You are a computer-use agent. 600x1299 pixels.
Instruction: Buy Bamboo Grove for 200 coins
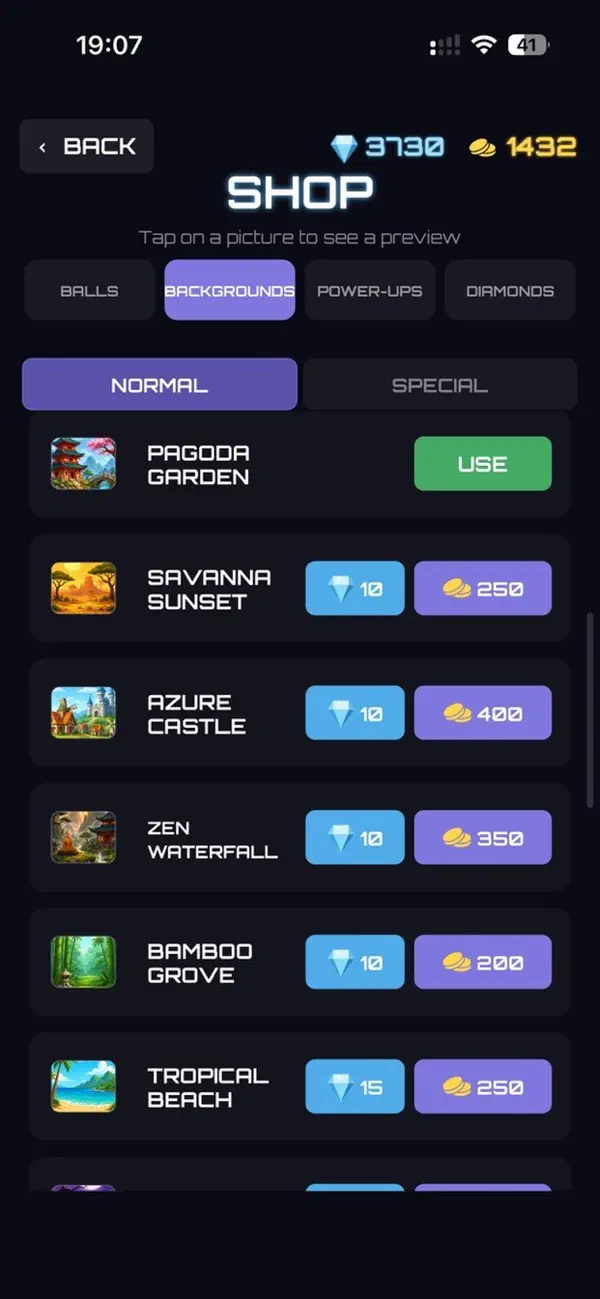click(483, 962)
